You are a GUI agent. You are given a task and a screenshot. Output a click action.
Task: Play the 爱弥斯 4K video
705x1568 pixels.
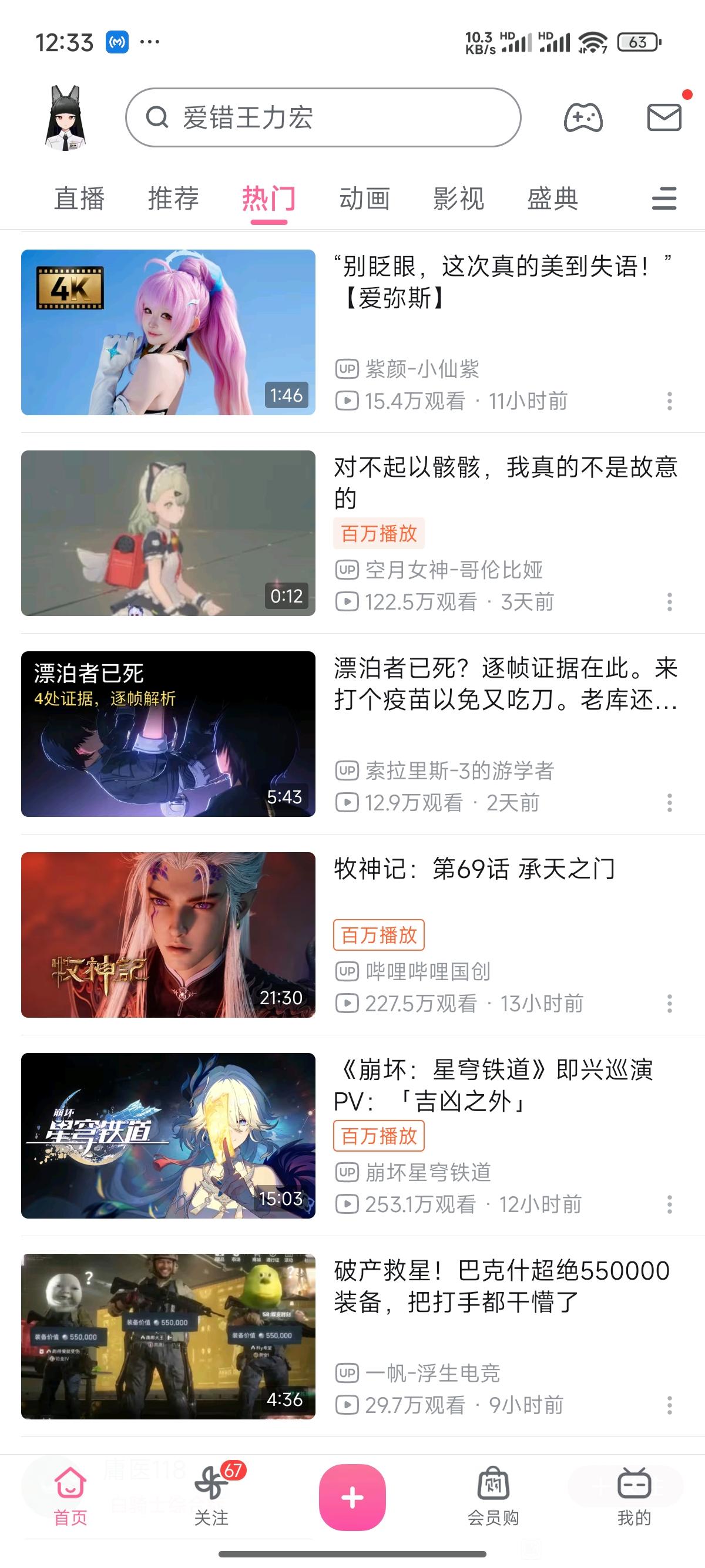coord(168,332)
